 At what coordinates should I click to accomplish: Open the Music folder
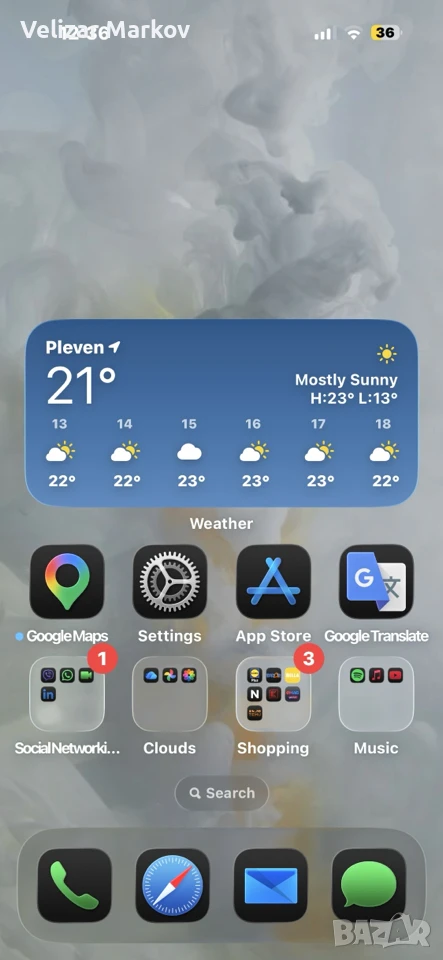pyautogui.click(x=376, y=694)
